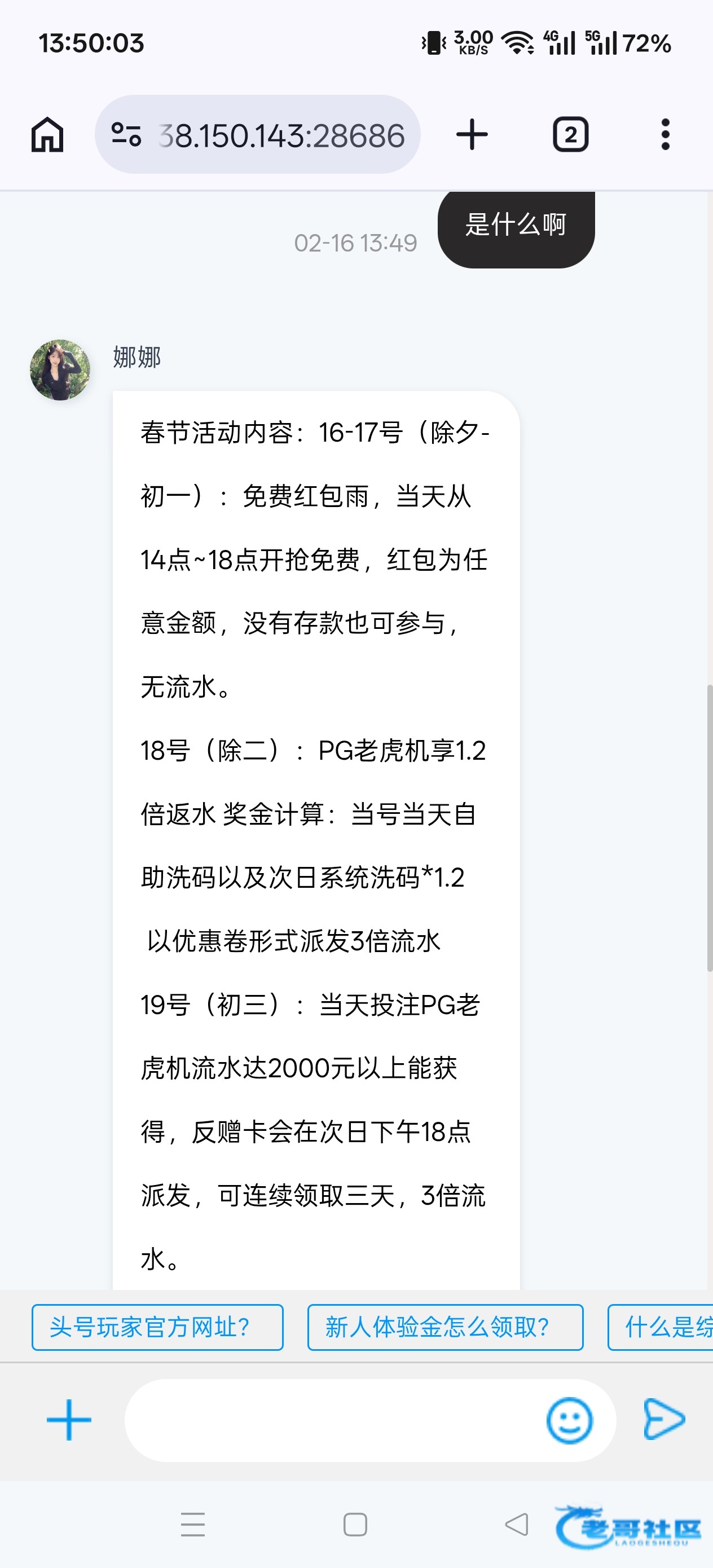Focus the chat message input field
Image resolution: width=713 pixels, height=1568 pixels.
335,1420
